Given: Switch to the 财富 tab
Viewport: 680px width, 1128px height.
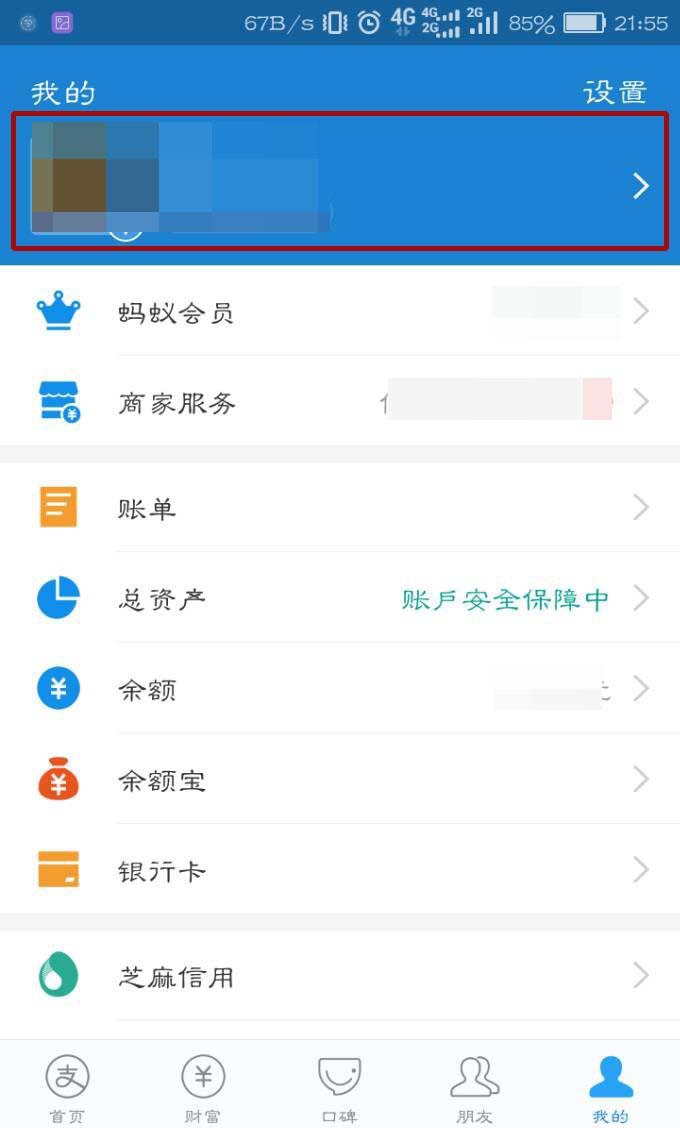Looking at the screenshot, I should point(203,1087).
